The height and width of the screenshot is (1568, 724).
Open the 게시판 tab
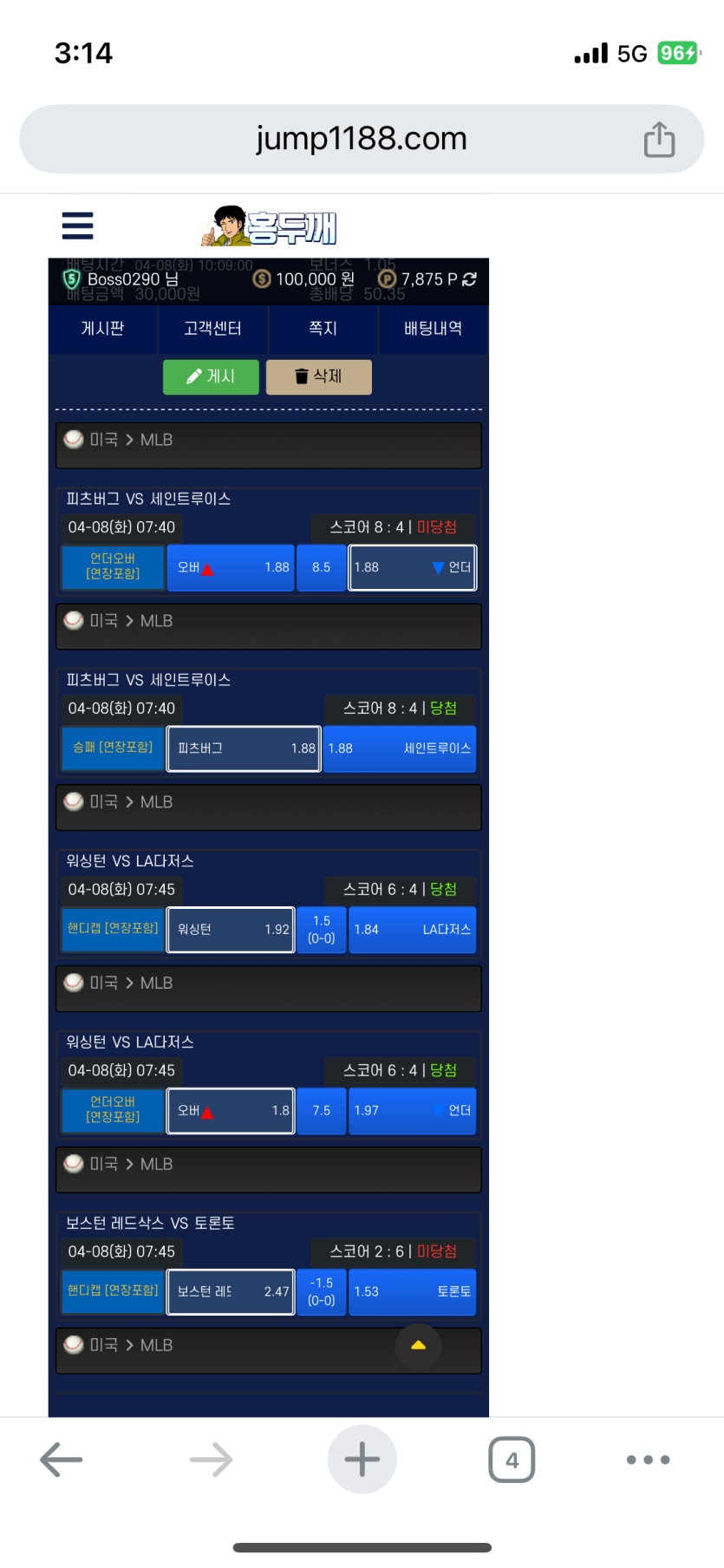(102, 329)
